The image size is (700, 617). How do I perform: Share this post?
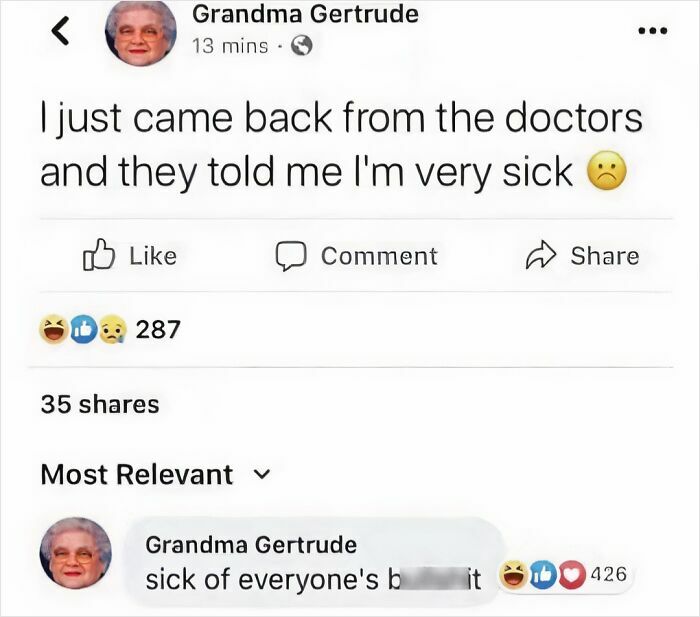(582, 256)
